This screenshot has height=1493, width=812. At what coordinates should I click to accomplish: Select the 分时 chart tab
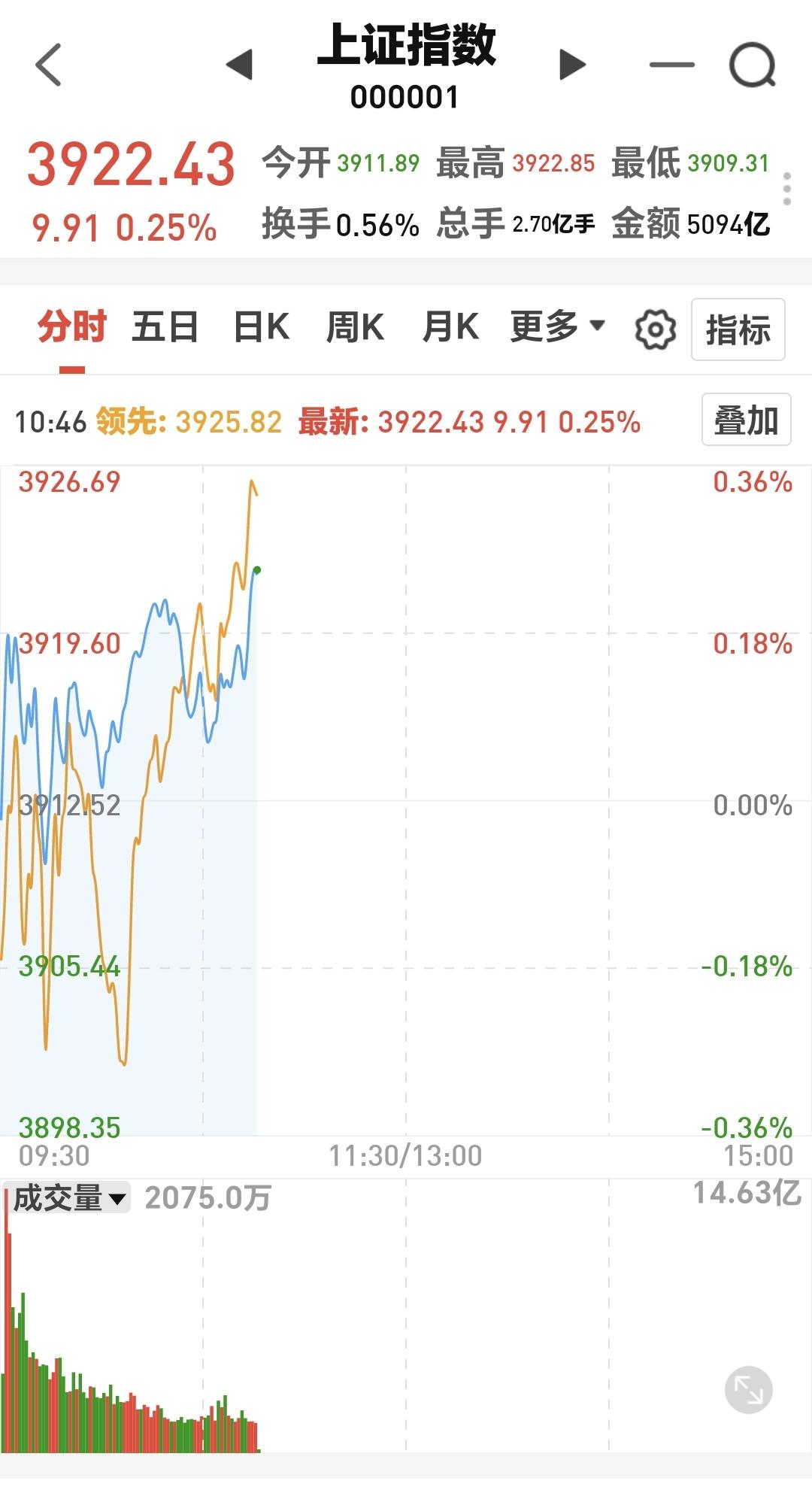pos(72,328)
